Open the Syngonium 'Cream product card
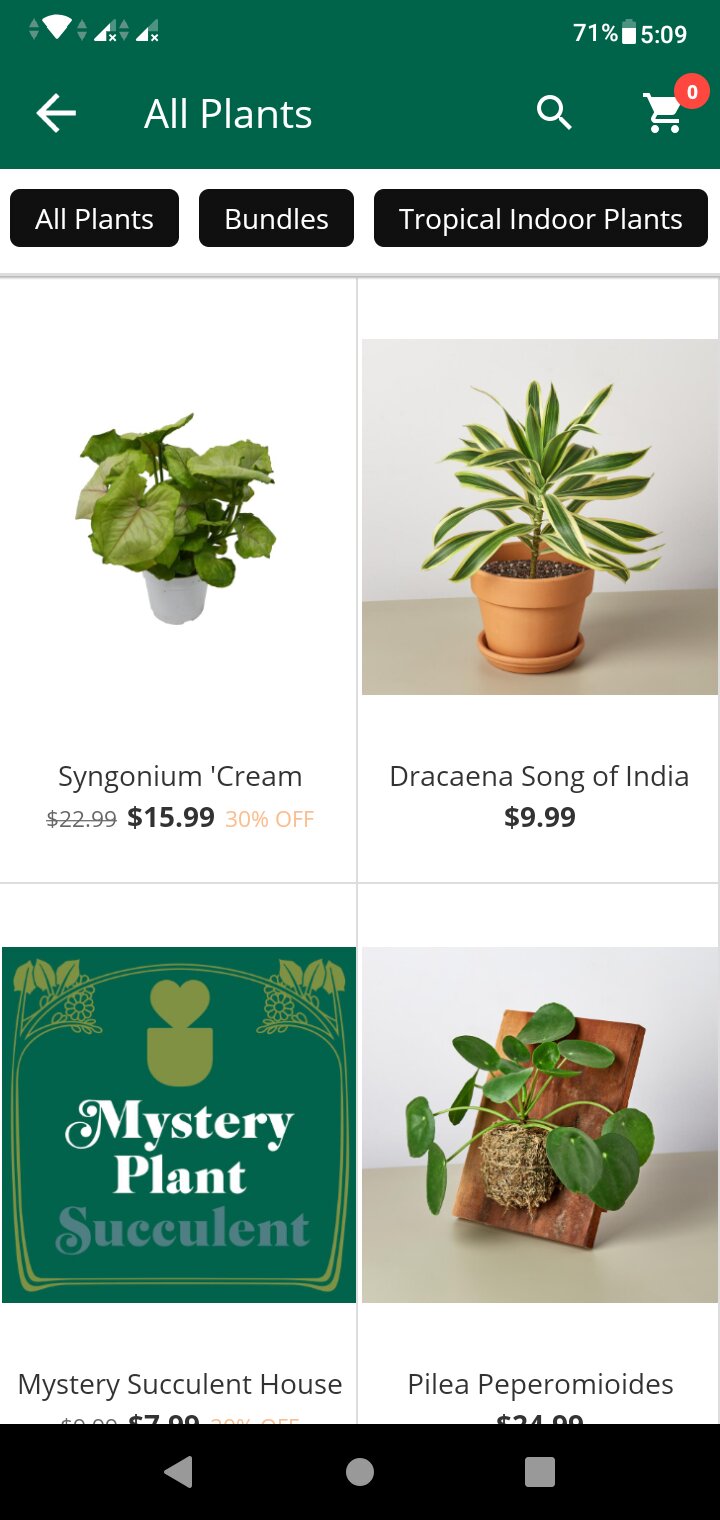The width and height of the screenshot is (720, 1520). coord(179,581)
